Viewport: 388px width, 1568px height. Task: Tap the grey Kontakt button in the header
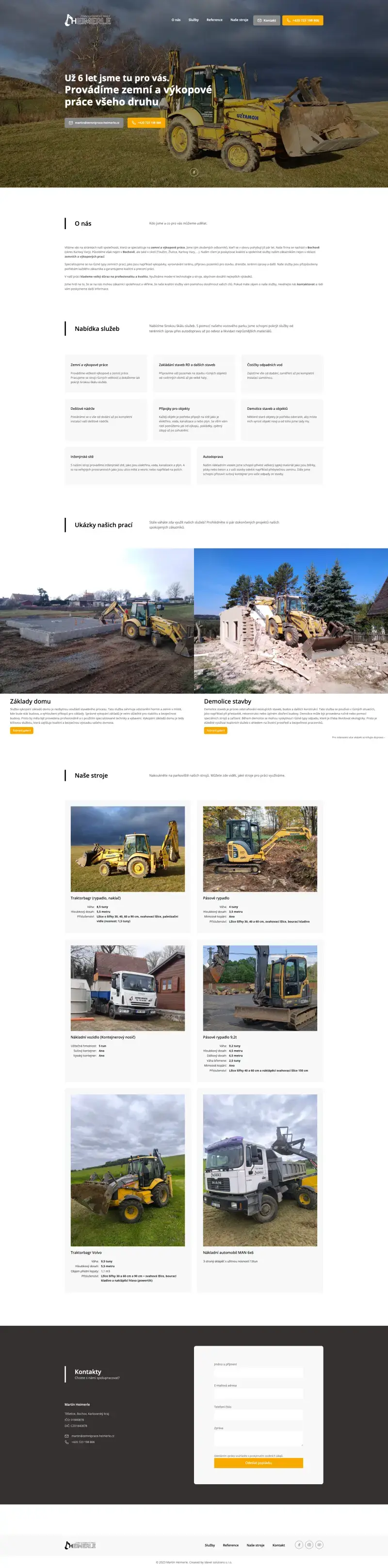[x=267, y=20]
